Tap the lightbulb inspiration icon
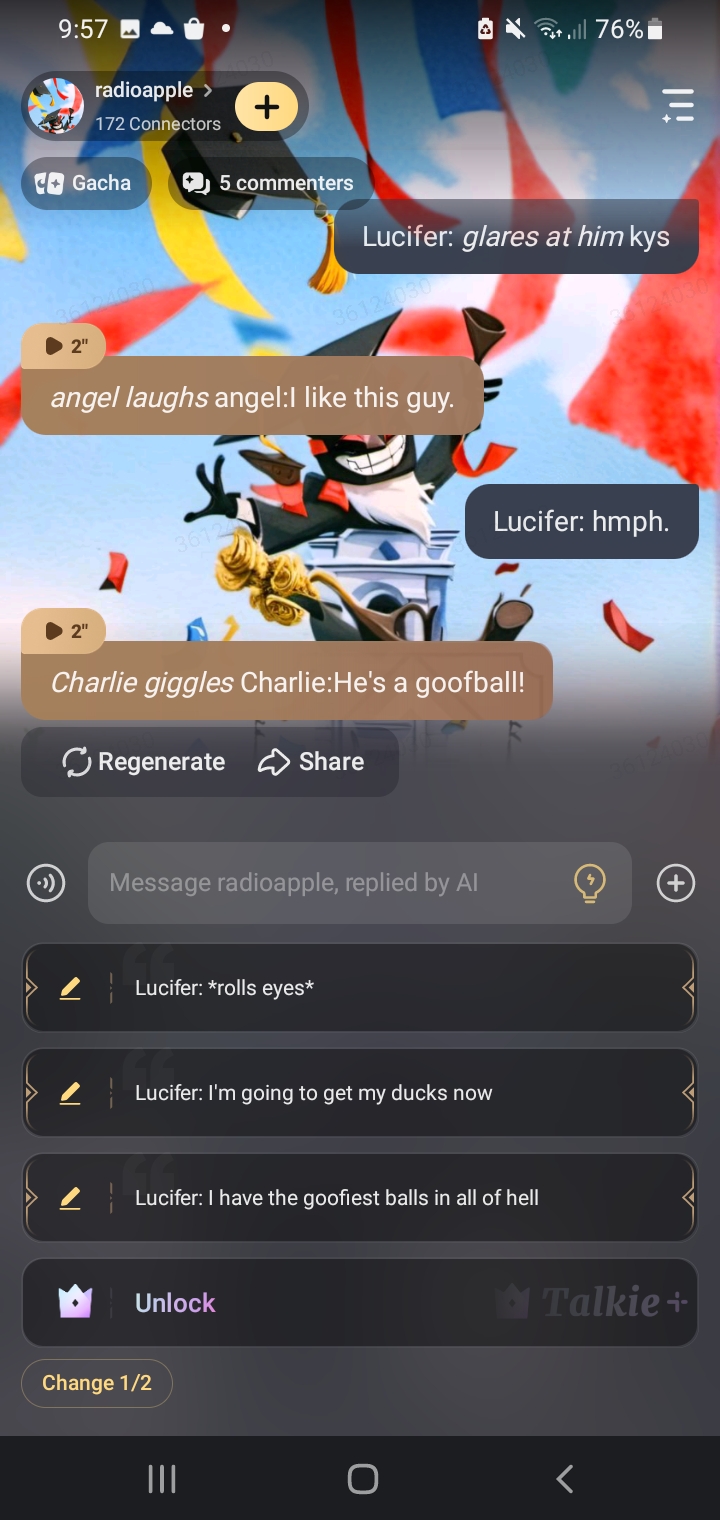This screenshot has width=720, height=1520. tap(589, 883)
